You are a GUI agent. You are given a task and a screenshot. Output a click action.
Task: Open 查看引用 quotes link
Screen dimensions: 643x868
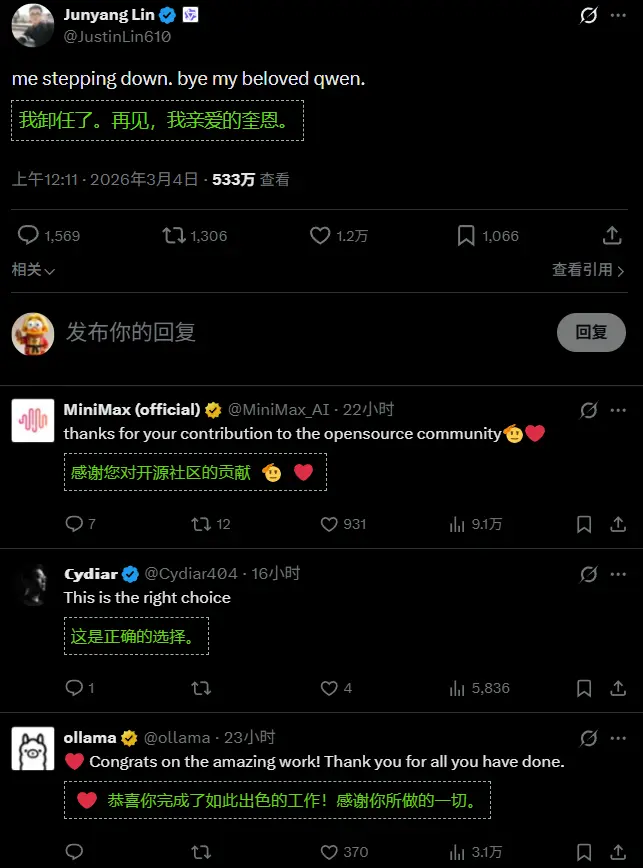pos(588,270)
